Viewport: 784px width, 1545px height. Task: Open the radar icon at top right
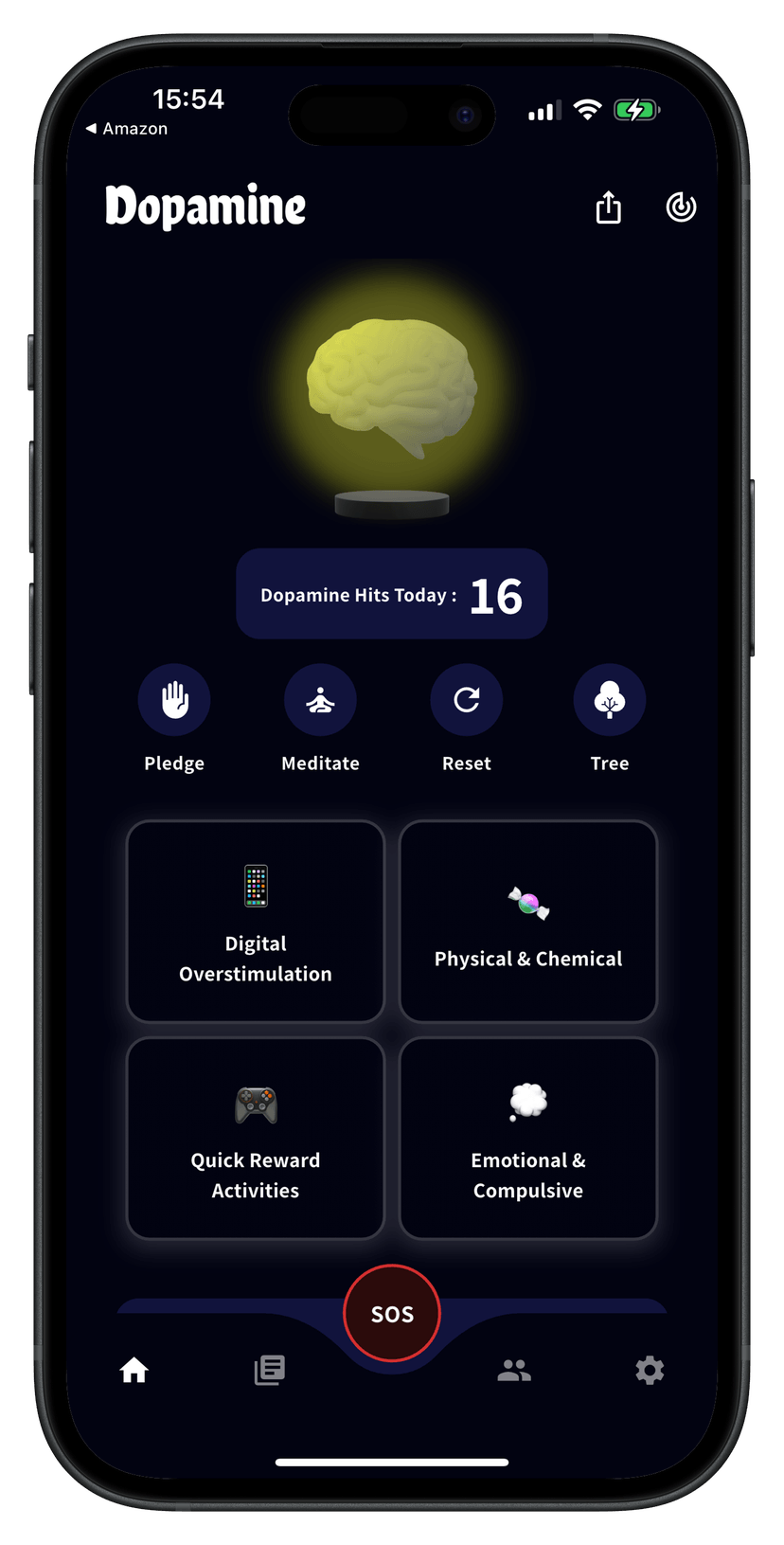tap(681, 207)
